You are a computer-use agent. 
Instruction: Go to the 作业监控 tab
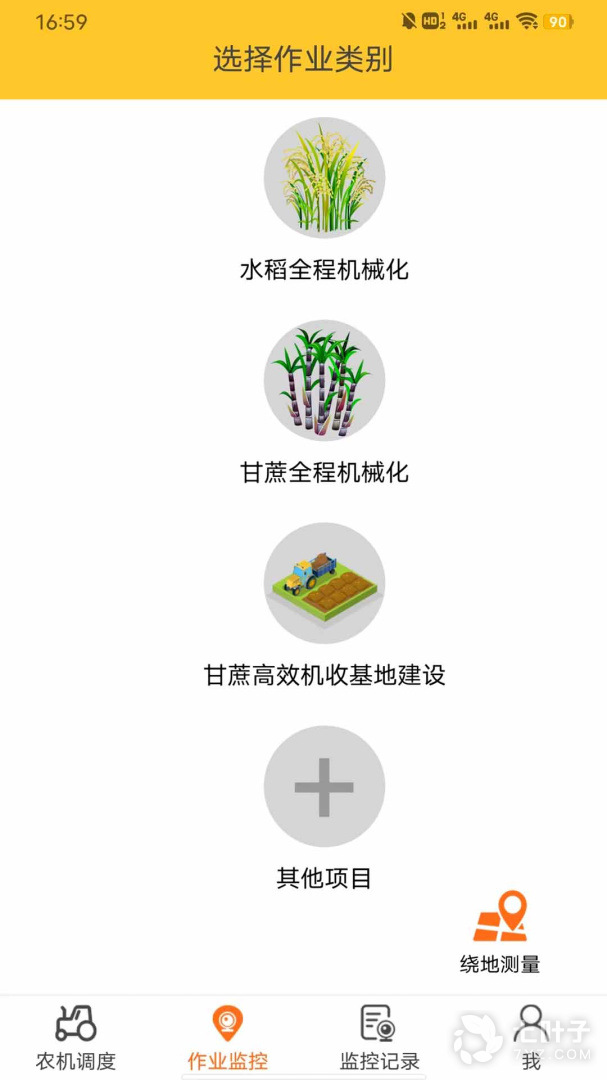pyautogui.click(x=228, y=1038)
